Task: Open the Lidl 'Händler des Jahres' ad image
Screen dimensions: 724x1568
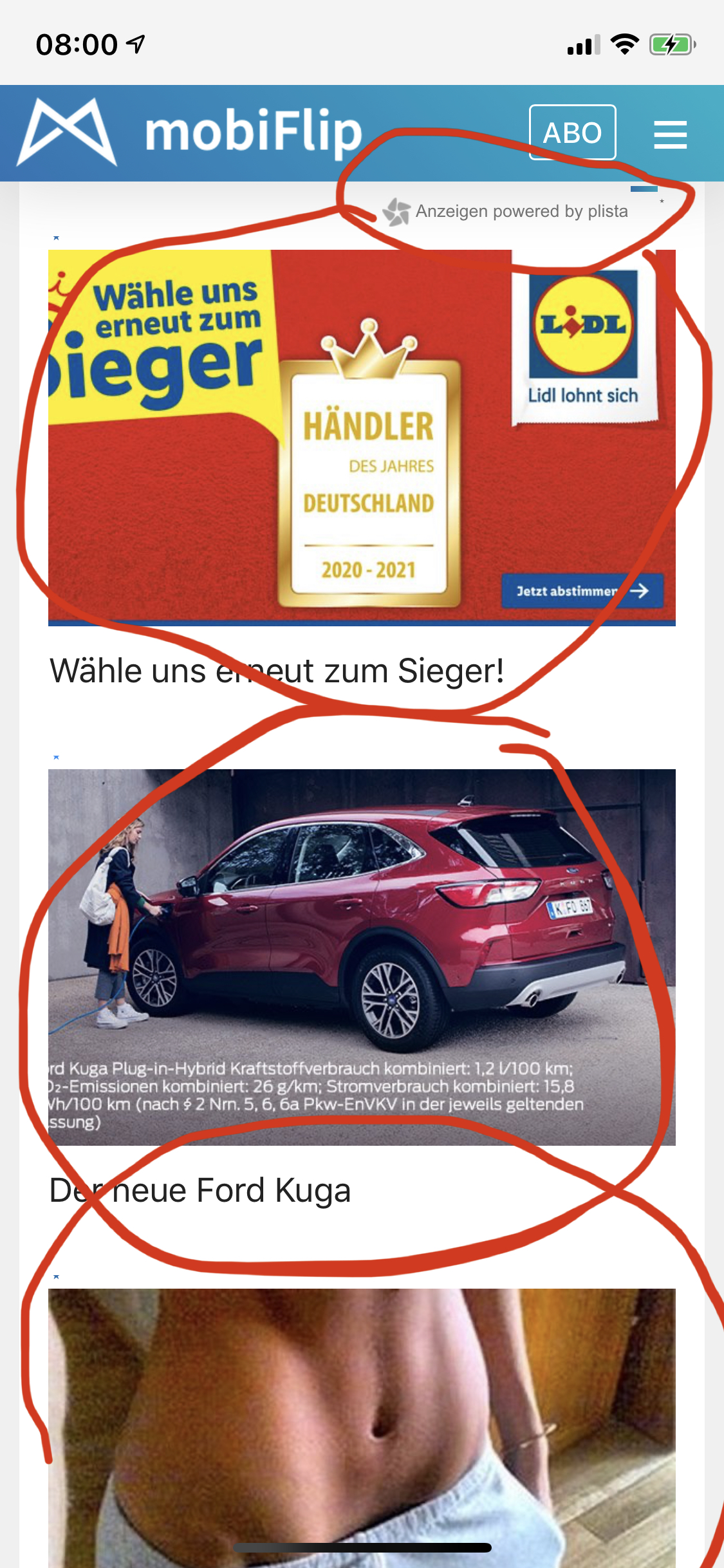Action: (362, 438)
